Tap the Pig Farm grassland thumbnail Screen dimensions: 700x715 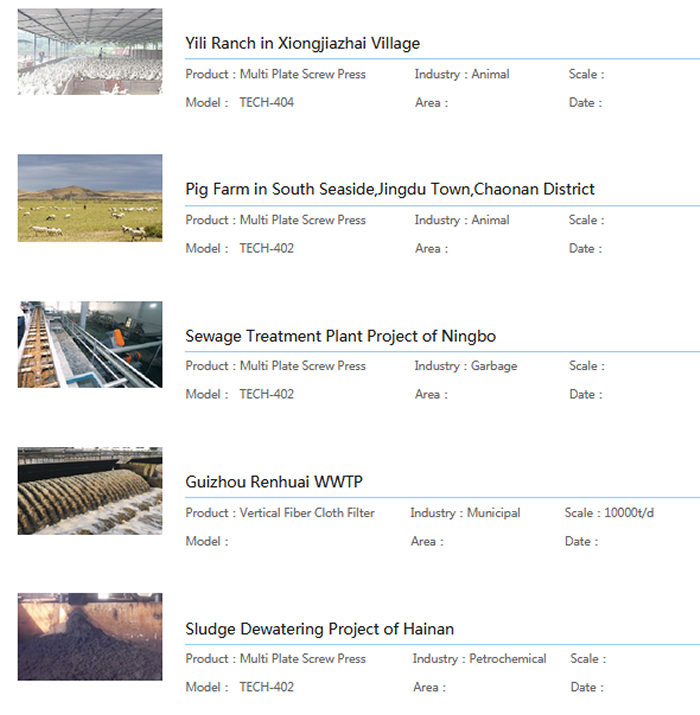pyautogui.click(x=90, y=198)
